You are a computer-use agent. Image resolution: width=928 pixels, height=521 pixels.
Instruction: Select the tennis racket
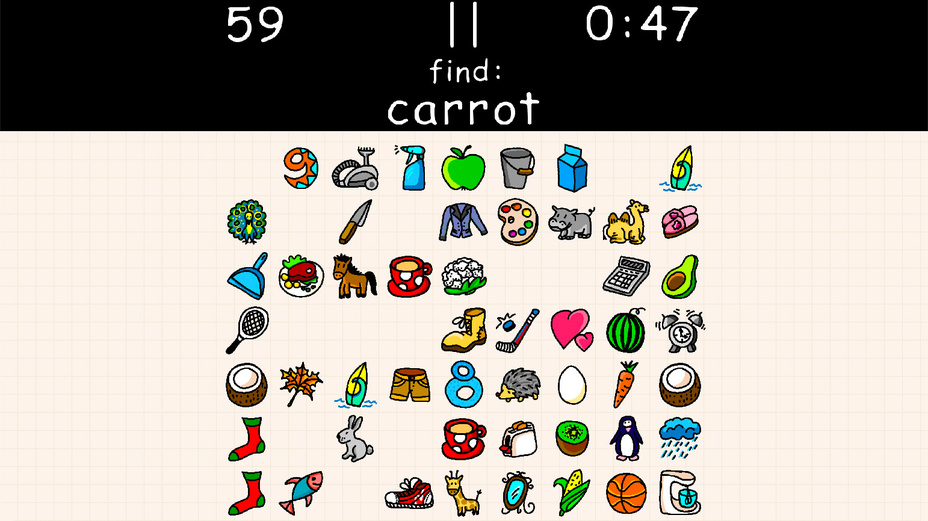click(246, 330)
